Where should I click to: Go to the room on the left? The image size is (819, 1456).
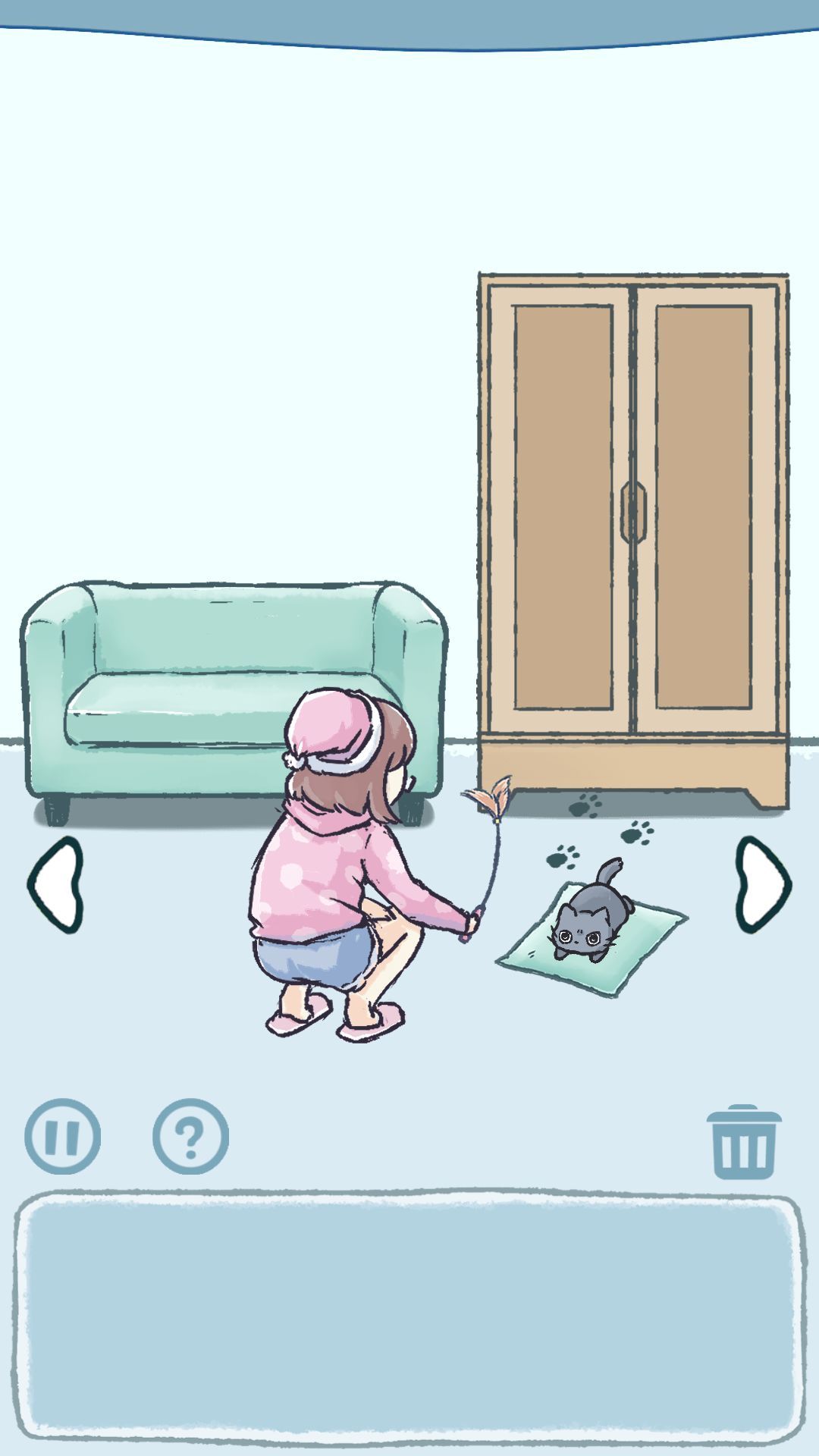(x=55, y=884)
